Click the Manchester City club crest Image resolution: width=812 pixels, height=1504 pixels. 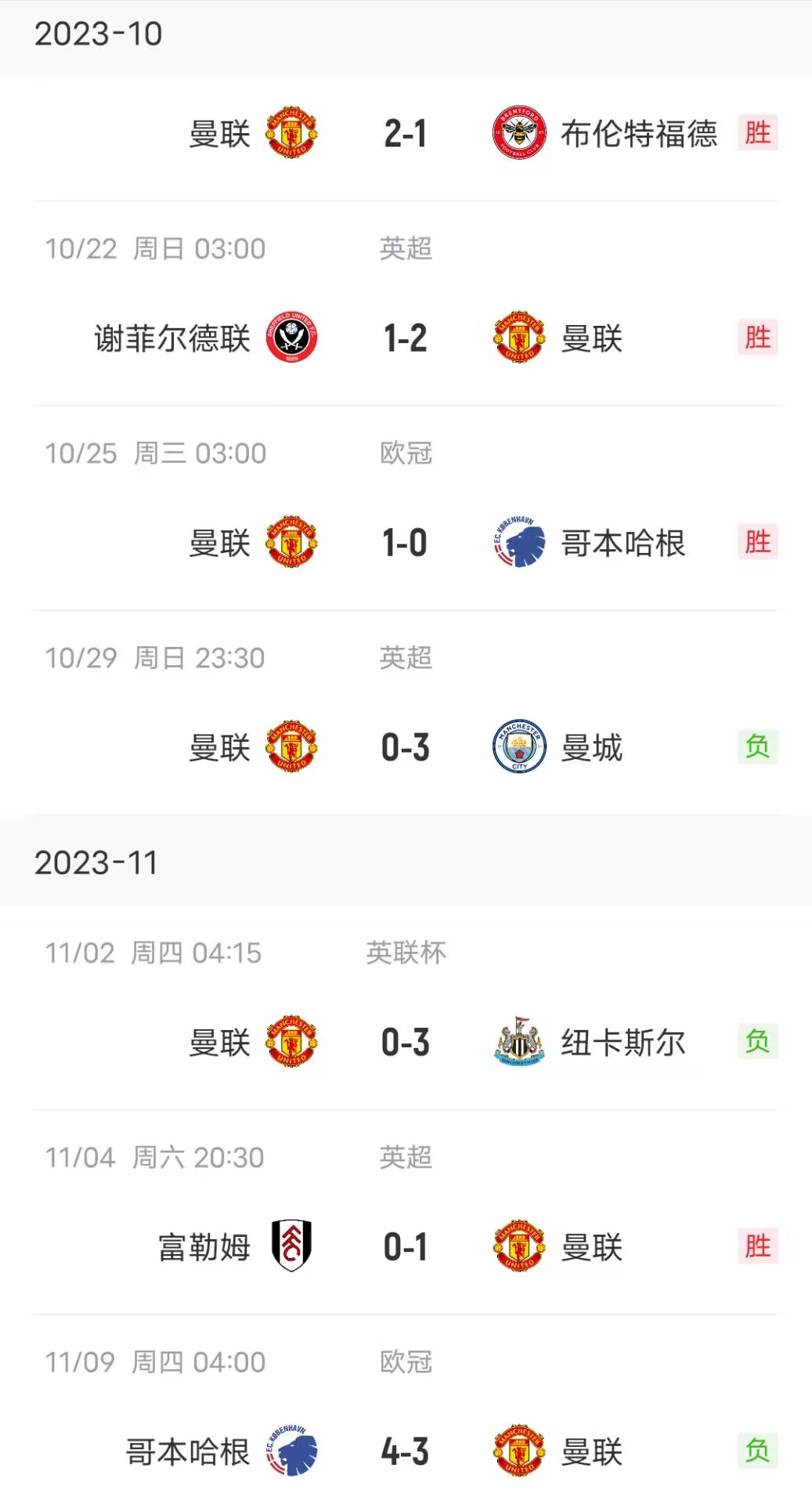(518, 748)
